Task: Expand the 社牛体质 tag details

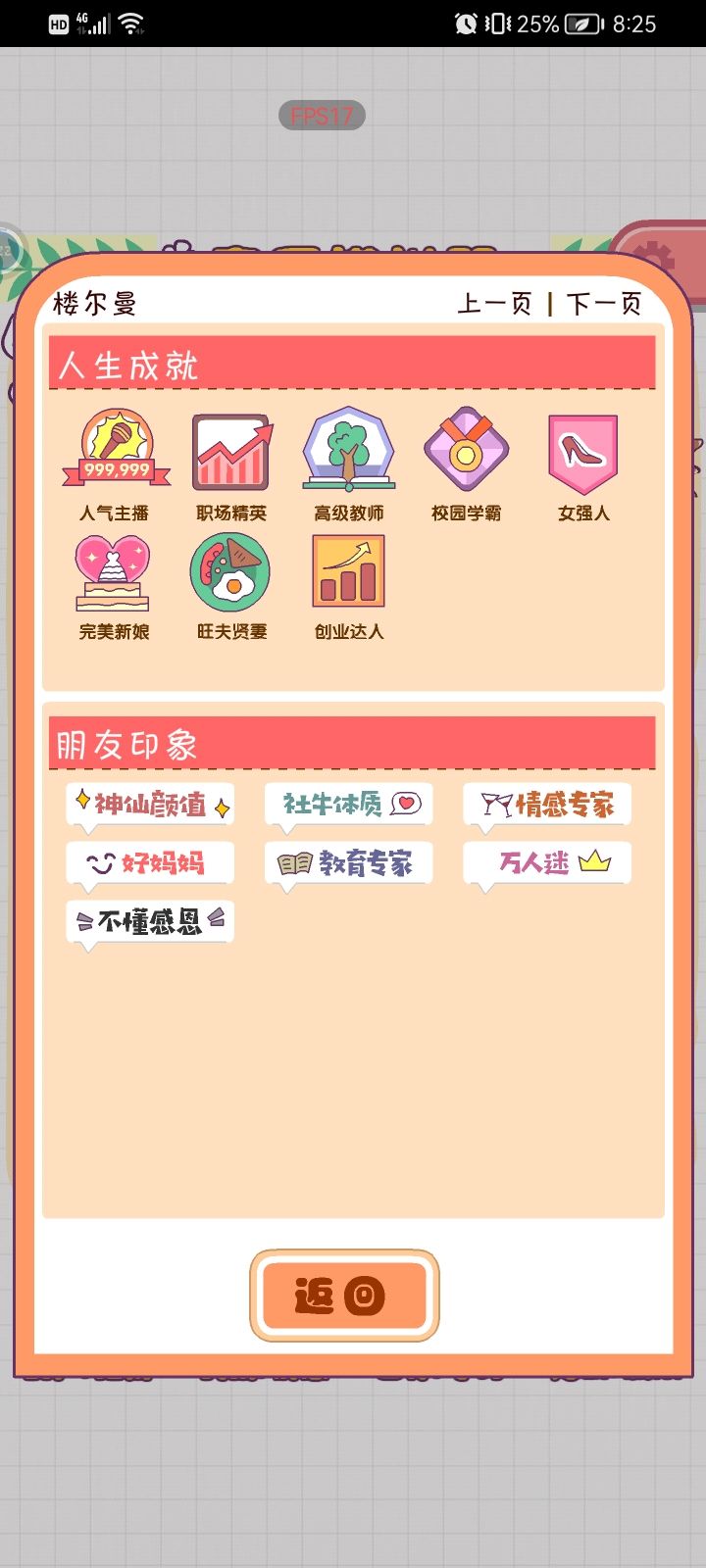Action: click(x=349, y=802)
